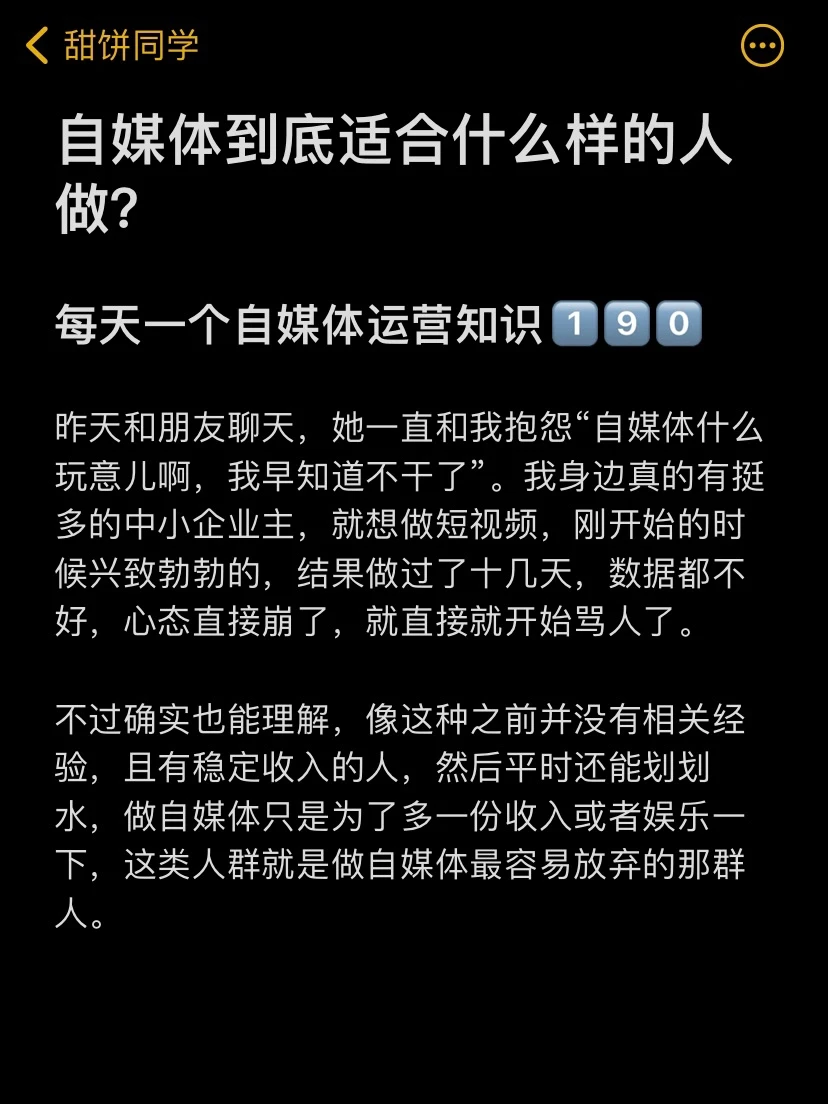This screenshot has height=1104, width=828.
Task: Click the keycap 1 emoji icon
Action: point(575,322)
